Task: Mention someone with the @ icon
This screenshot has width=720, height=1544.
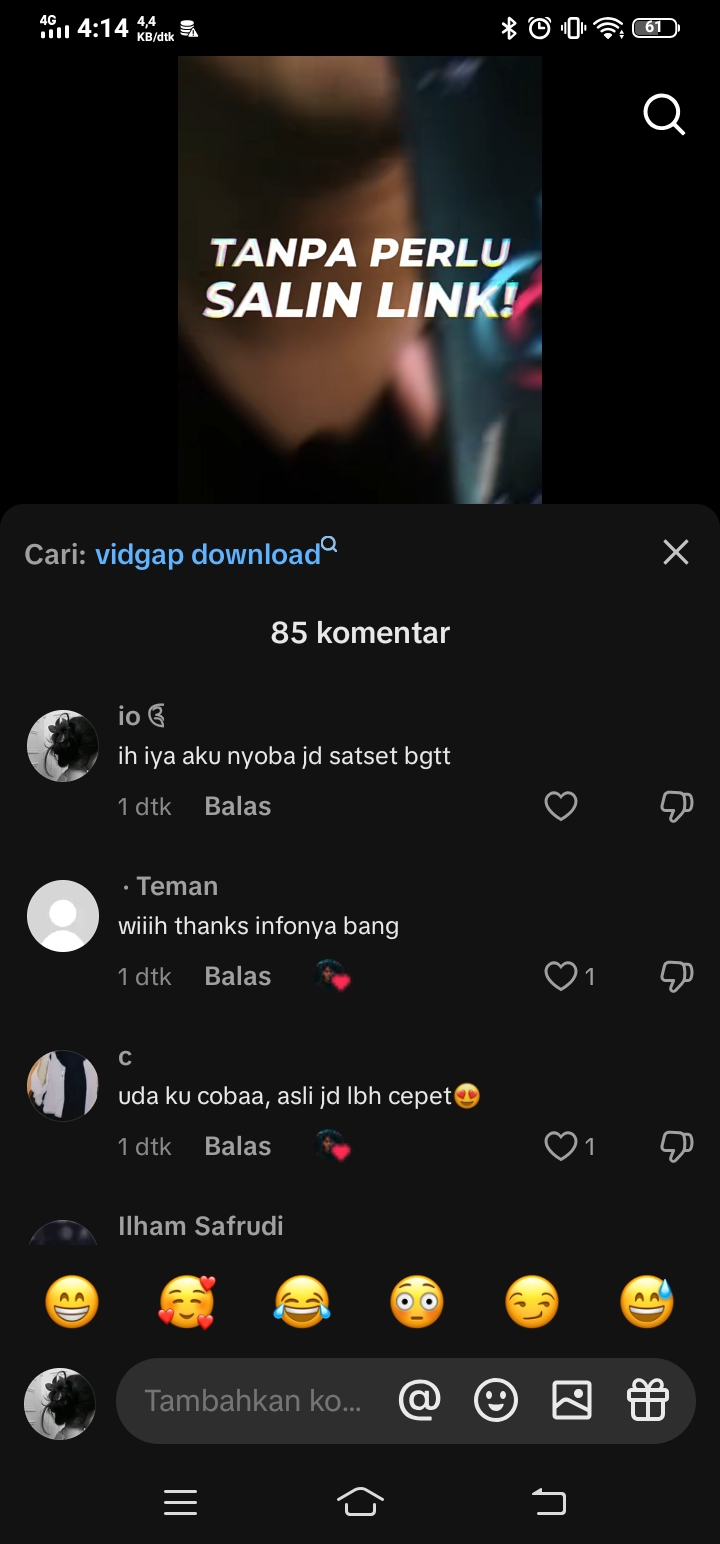Action: pos(419,1401)
